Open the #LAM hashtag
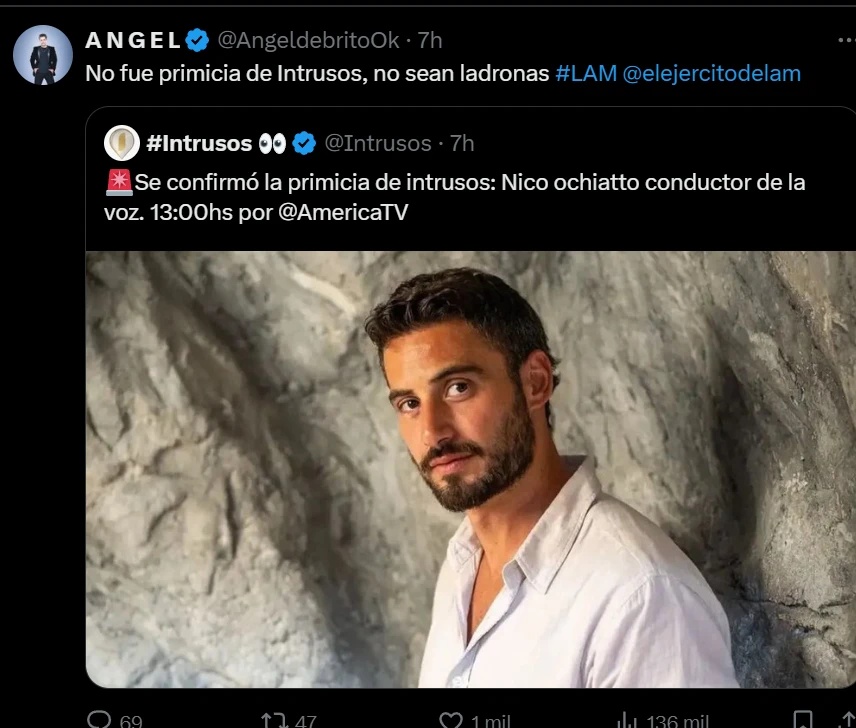 [585, 73]
